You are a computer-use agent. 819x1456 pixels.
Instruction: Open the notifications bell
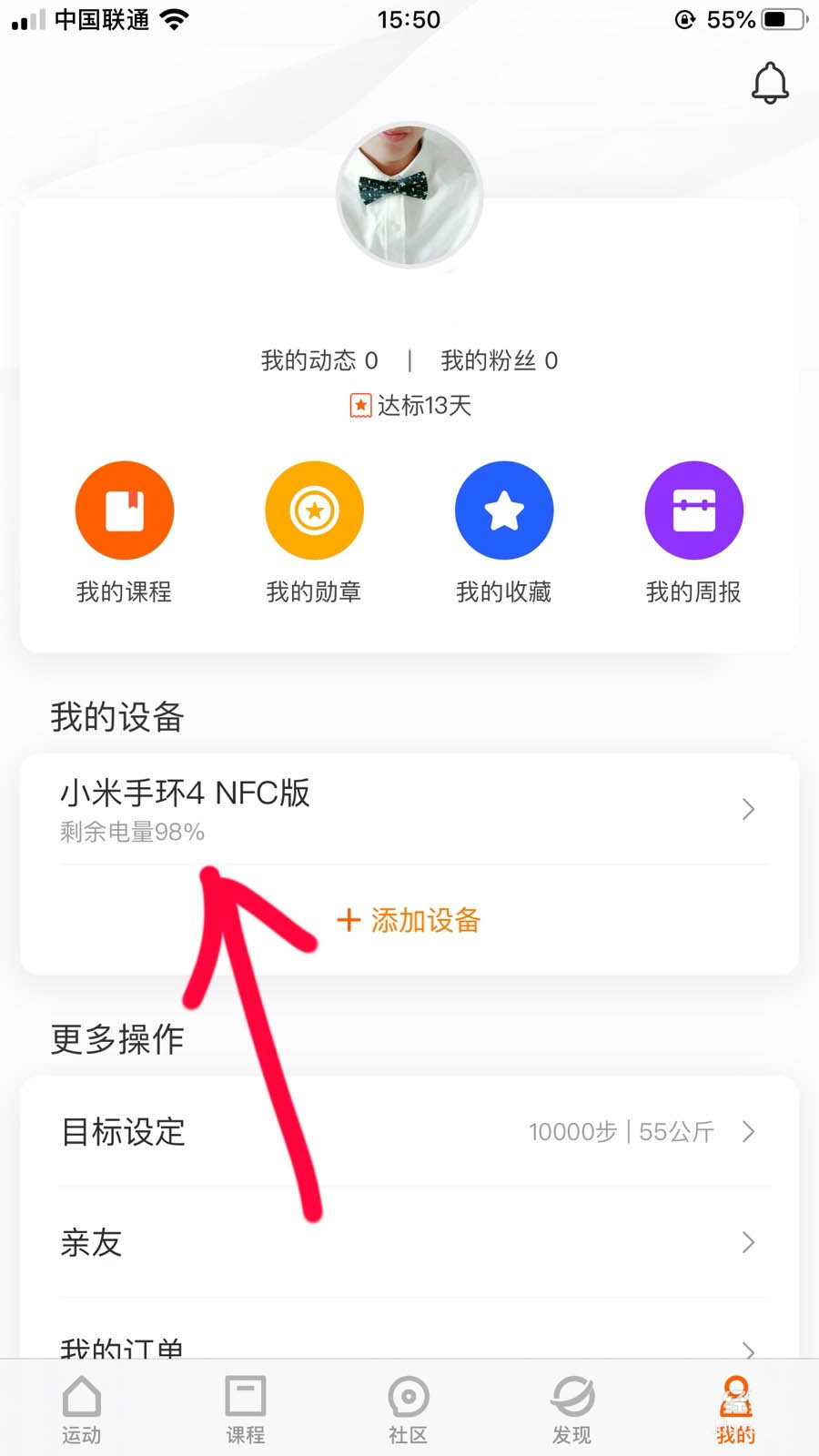tap(769, 84)
